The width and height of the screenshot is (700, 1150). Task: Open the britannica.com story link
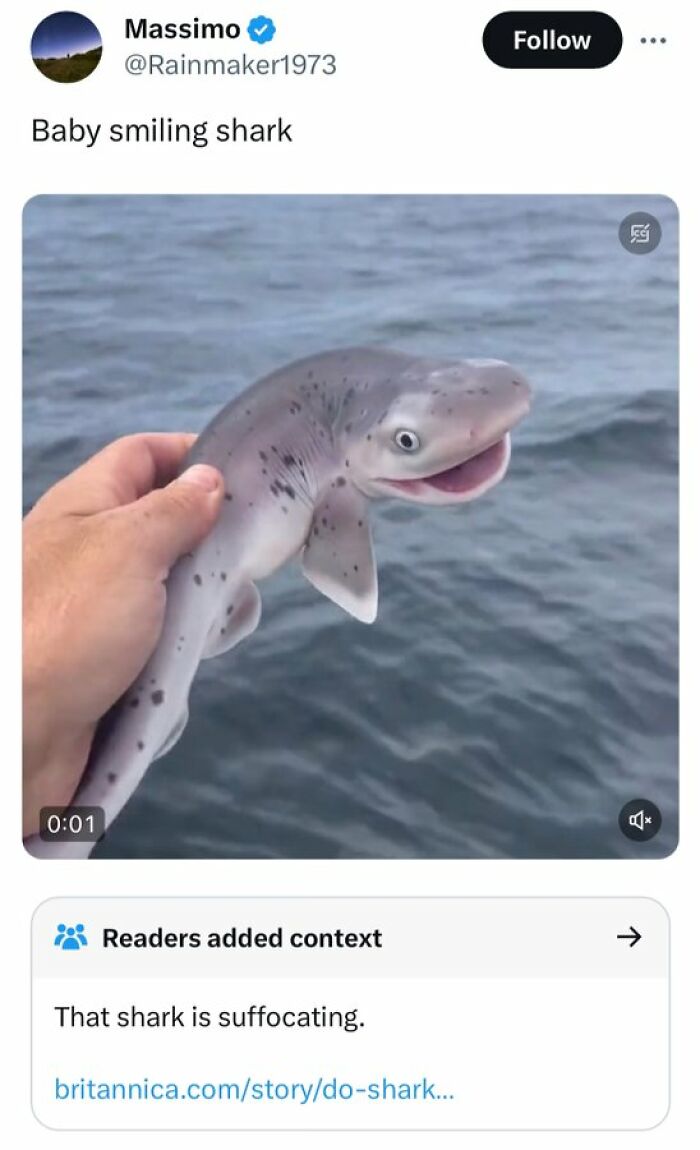[x=254, y=1088]
